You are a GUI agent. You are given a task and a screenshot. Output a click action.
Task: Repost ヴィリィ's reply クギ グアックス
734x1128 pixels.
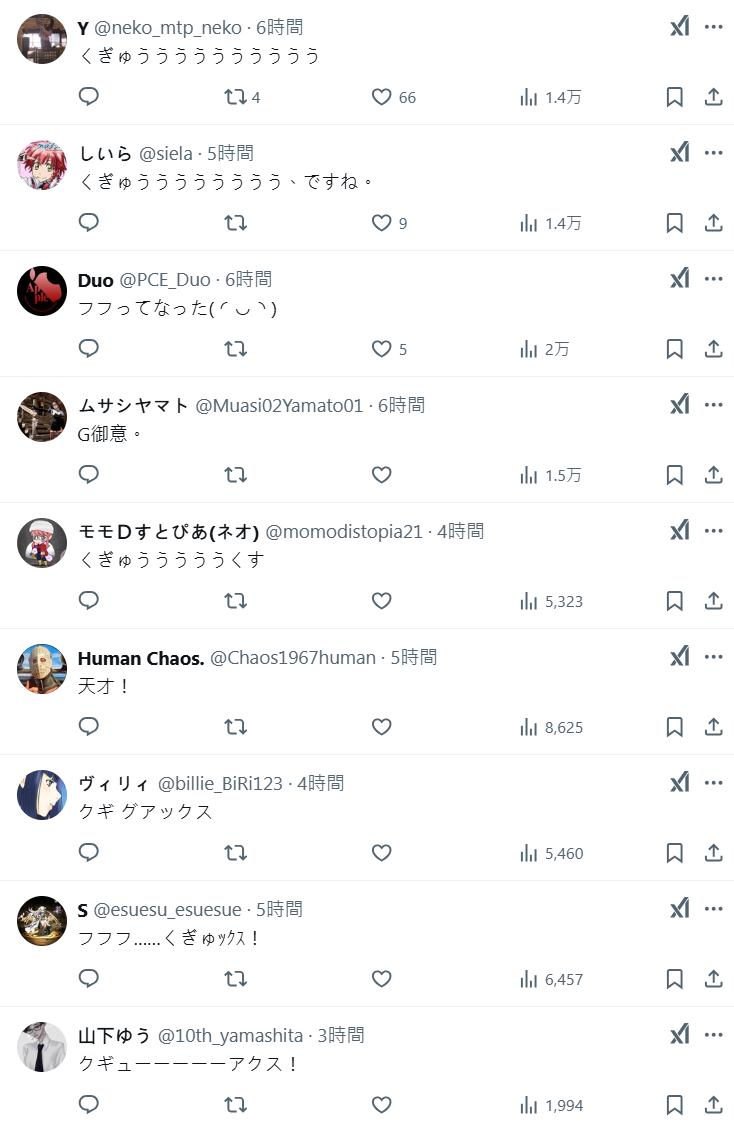tap(235, 853)
